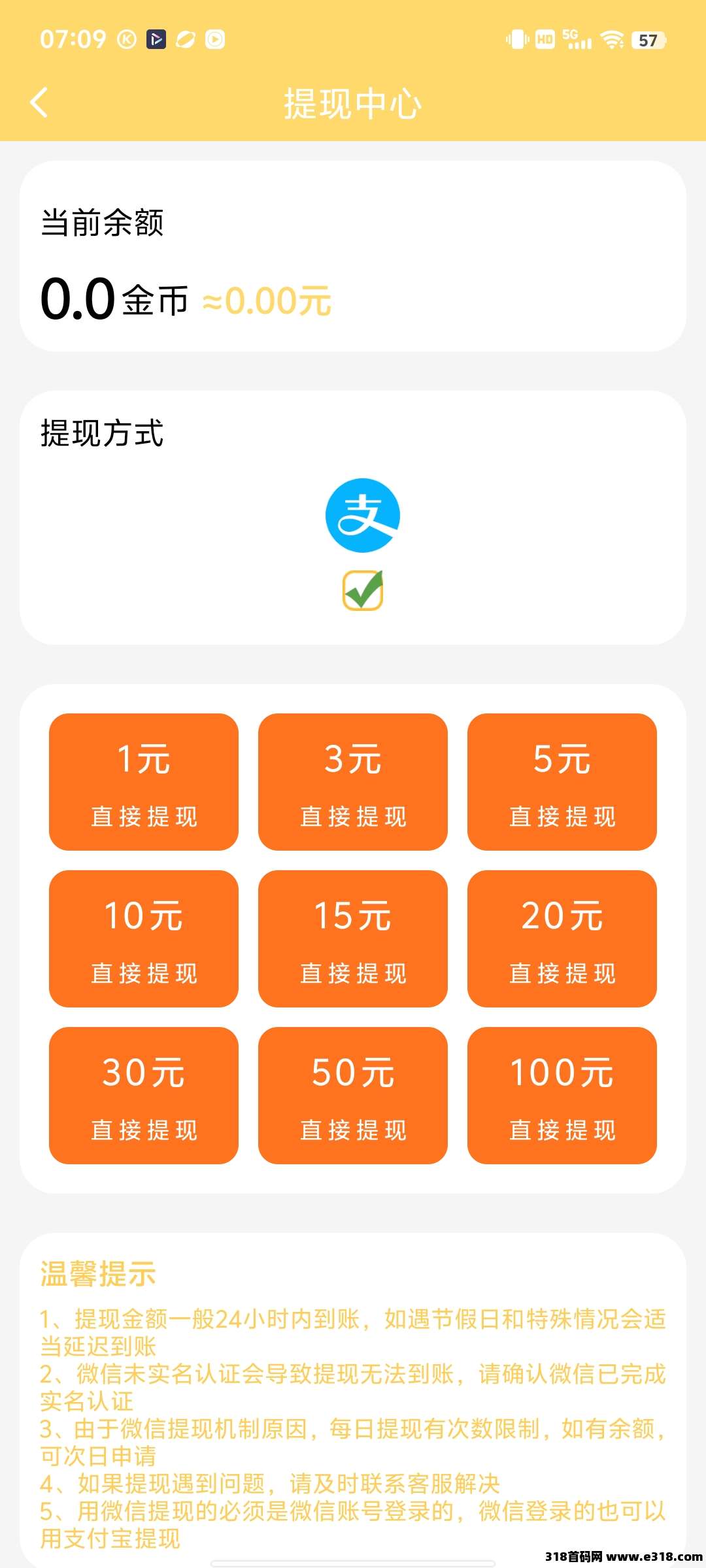Withdraw 1元 directly
Image resolution: width=706 pixels, height=1568 pixels.
click(x=144, y=782)
